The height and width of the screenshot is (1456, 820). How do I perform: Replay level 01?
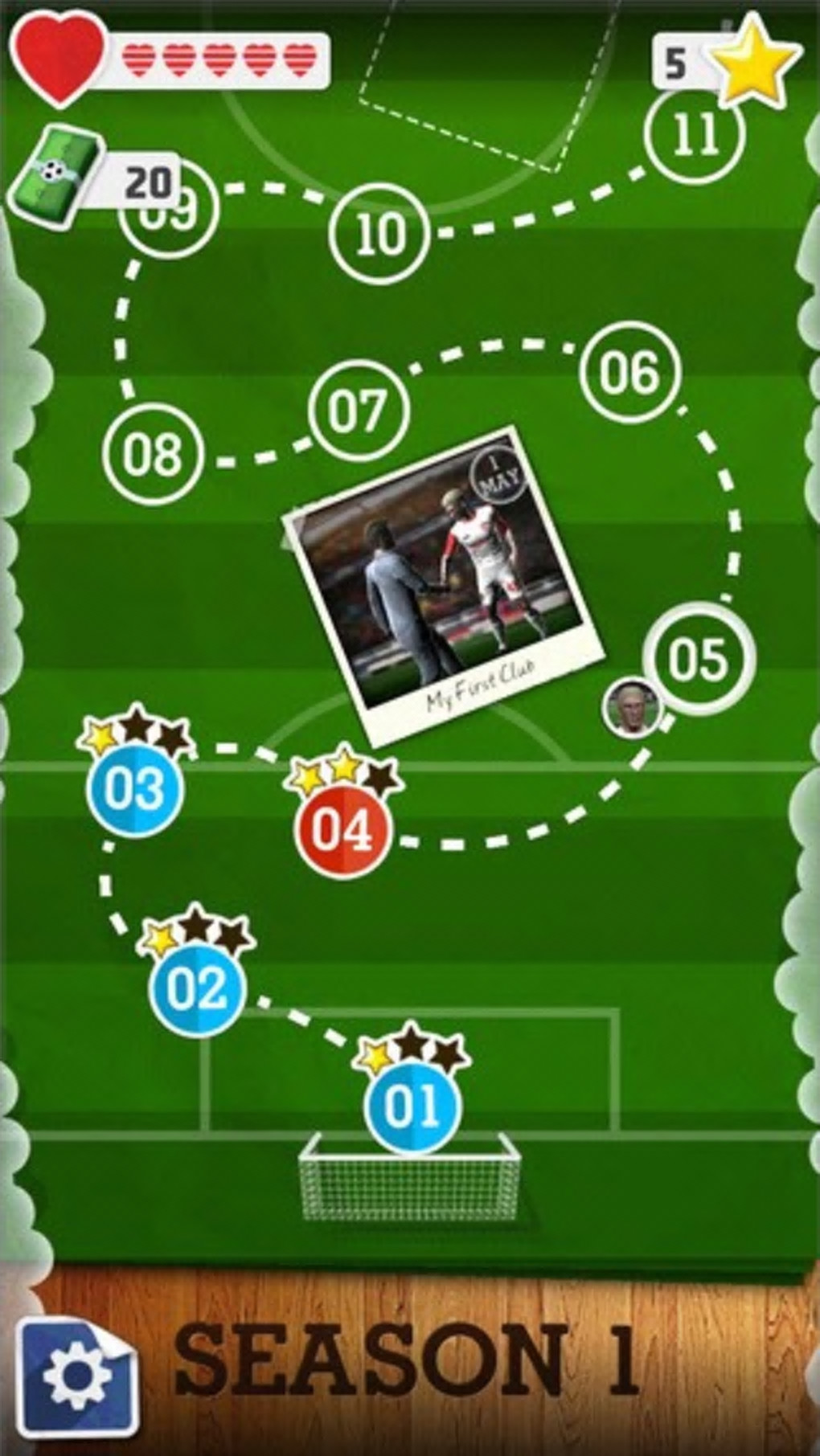point(412,1106)
